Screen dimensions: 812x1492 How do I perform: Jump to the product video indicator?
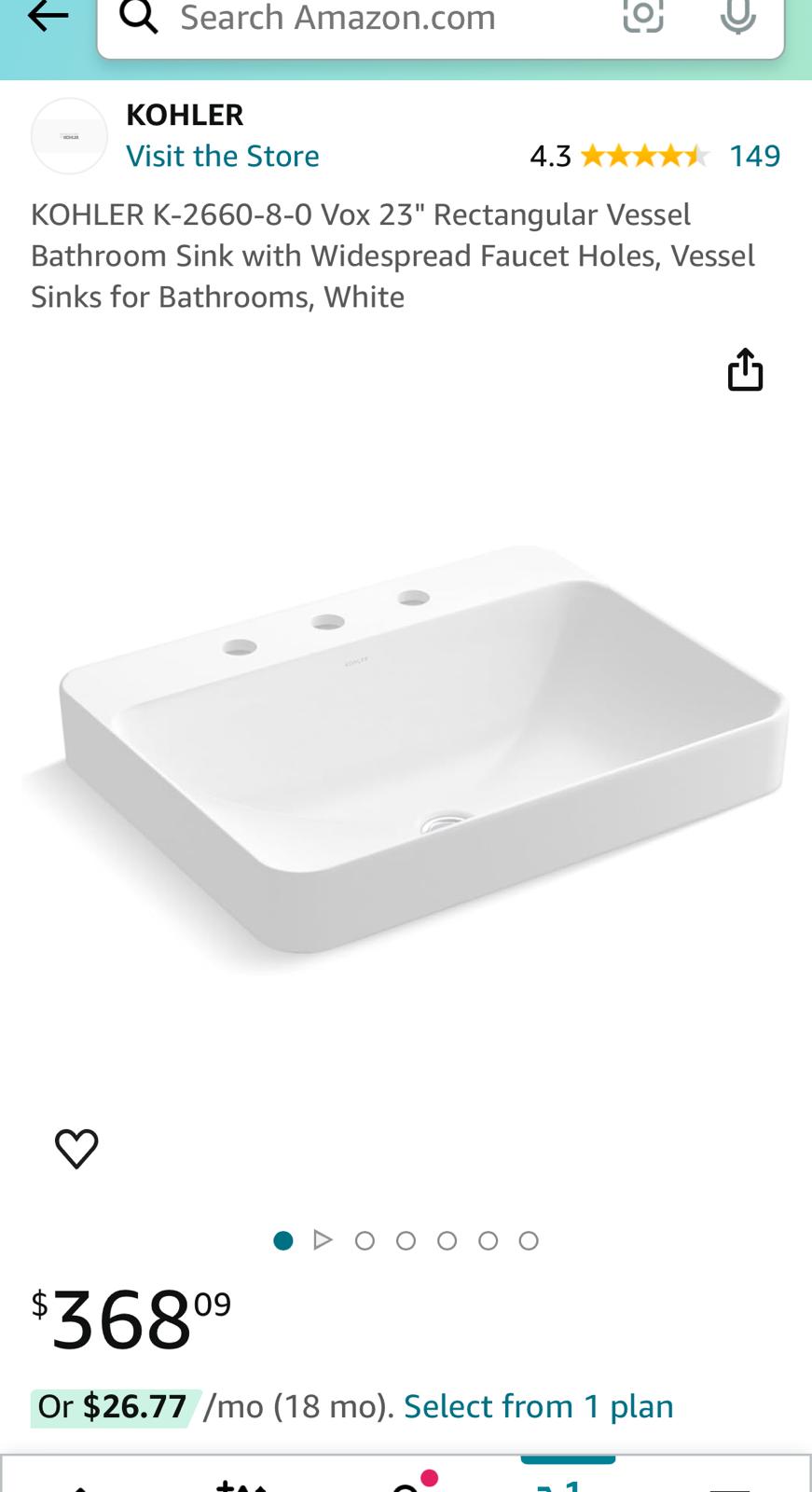point(323,1240)
